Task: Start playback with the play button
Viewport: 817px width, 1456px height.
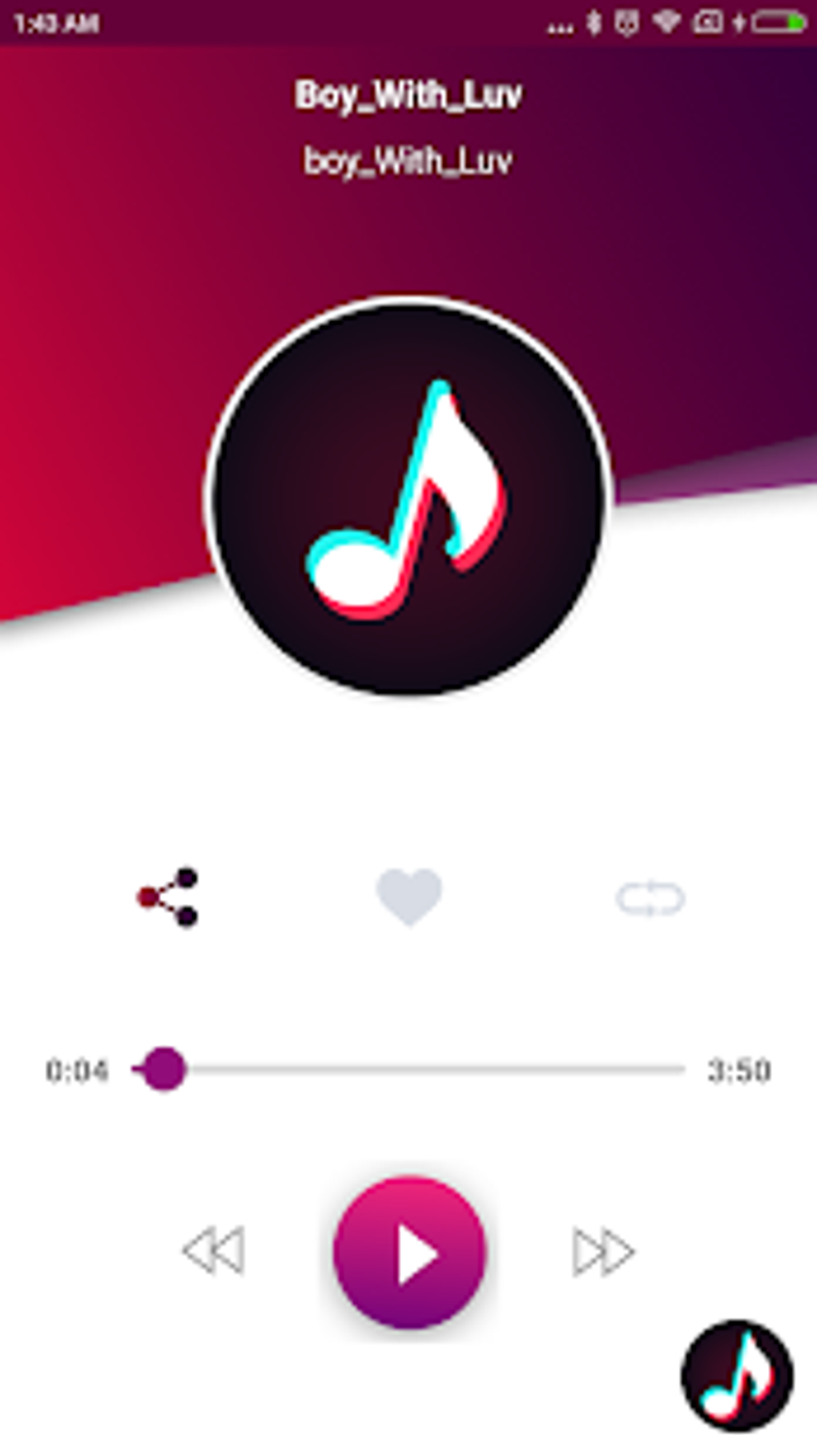Action: point(409,1252)
